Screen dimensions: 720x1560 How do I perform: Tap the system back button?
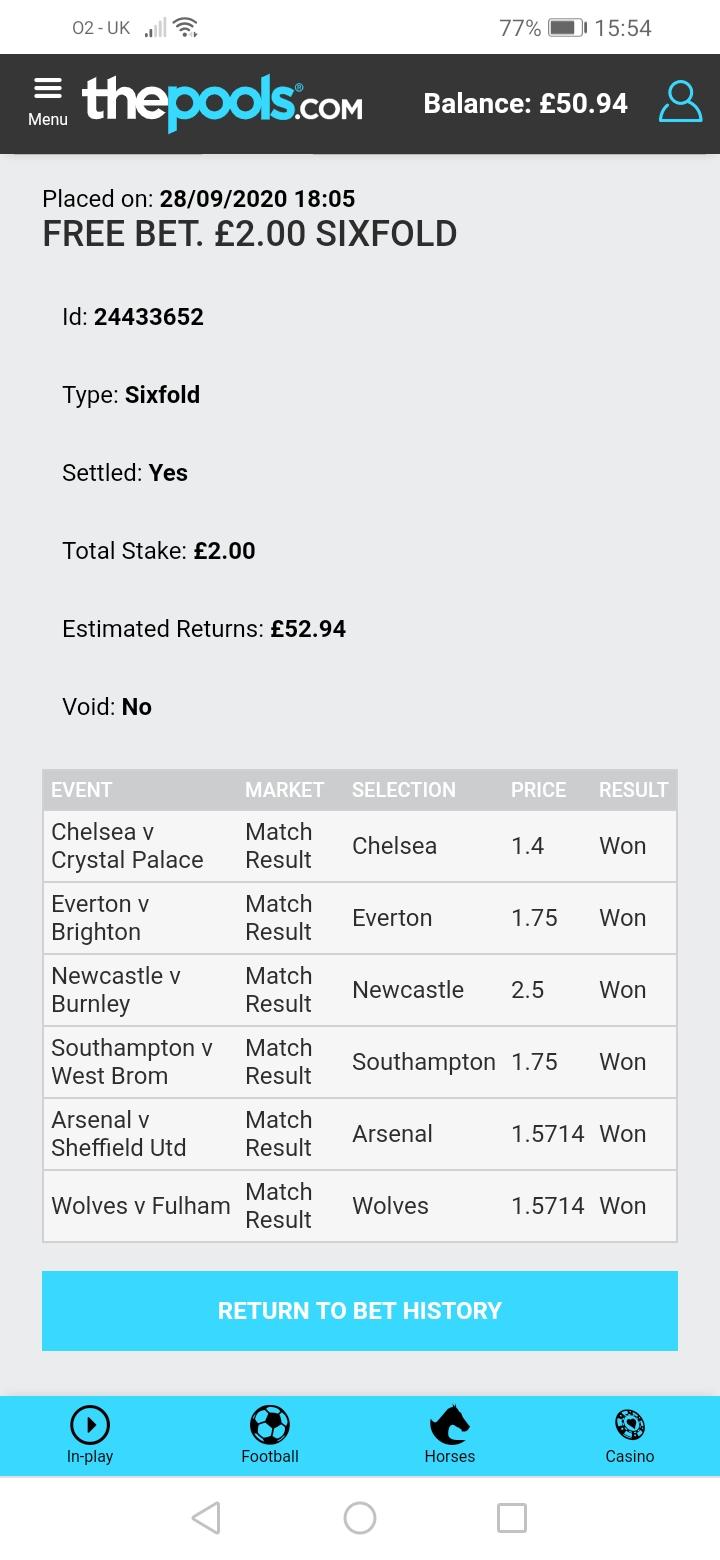click(206, 1518)
